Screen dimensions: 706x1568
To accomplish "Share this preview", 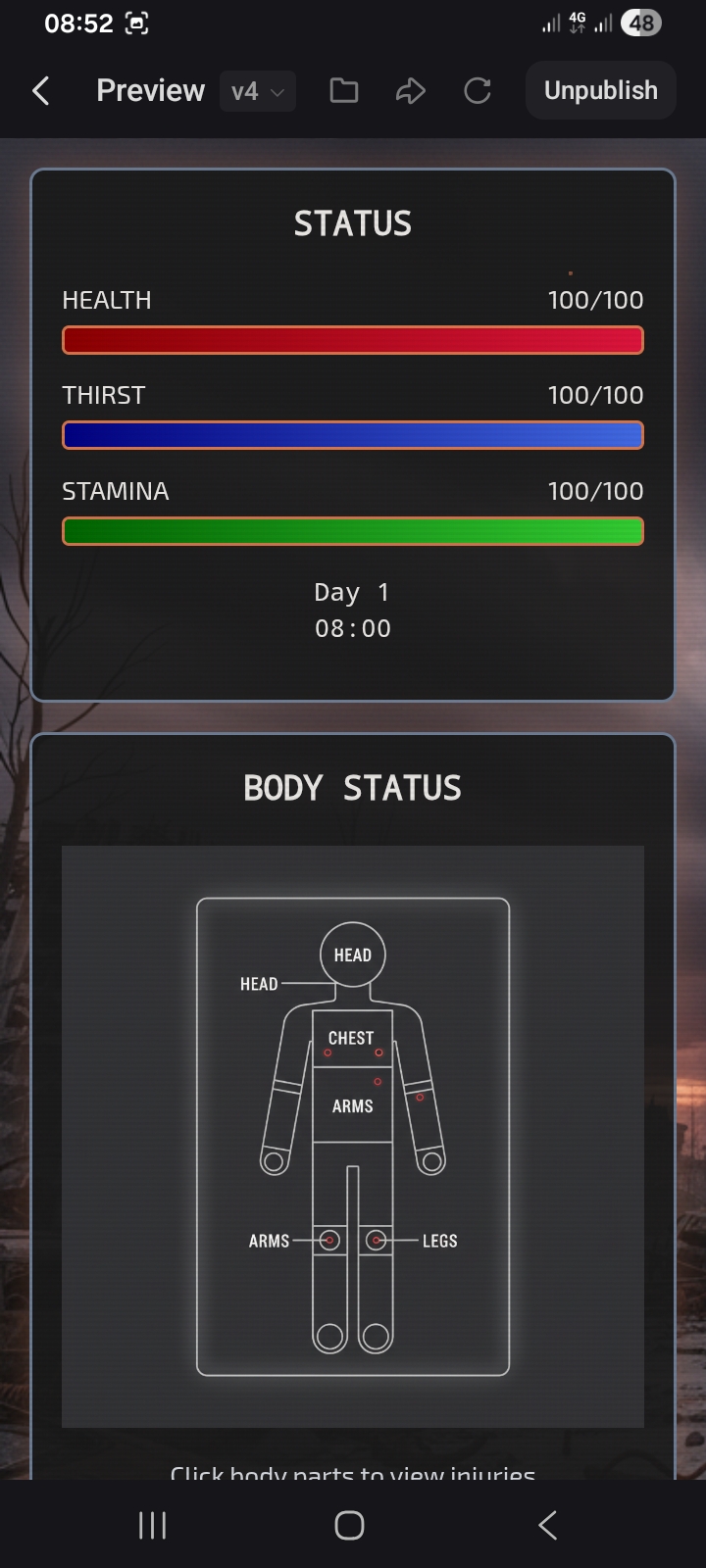I will (x=410, y=91).
